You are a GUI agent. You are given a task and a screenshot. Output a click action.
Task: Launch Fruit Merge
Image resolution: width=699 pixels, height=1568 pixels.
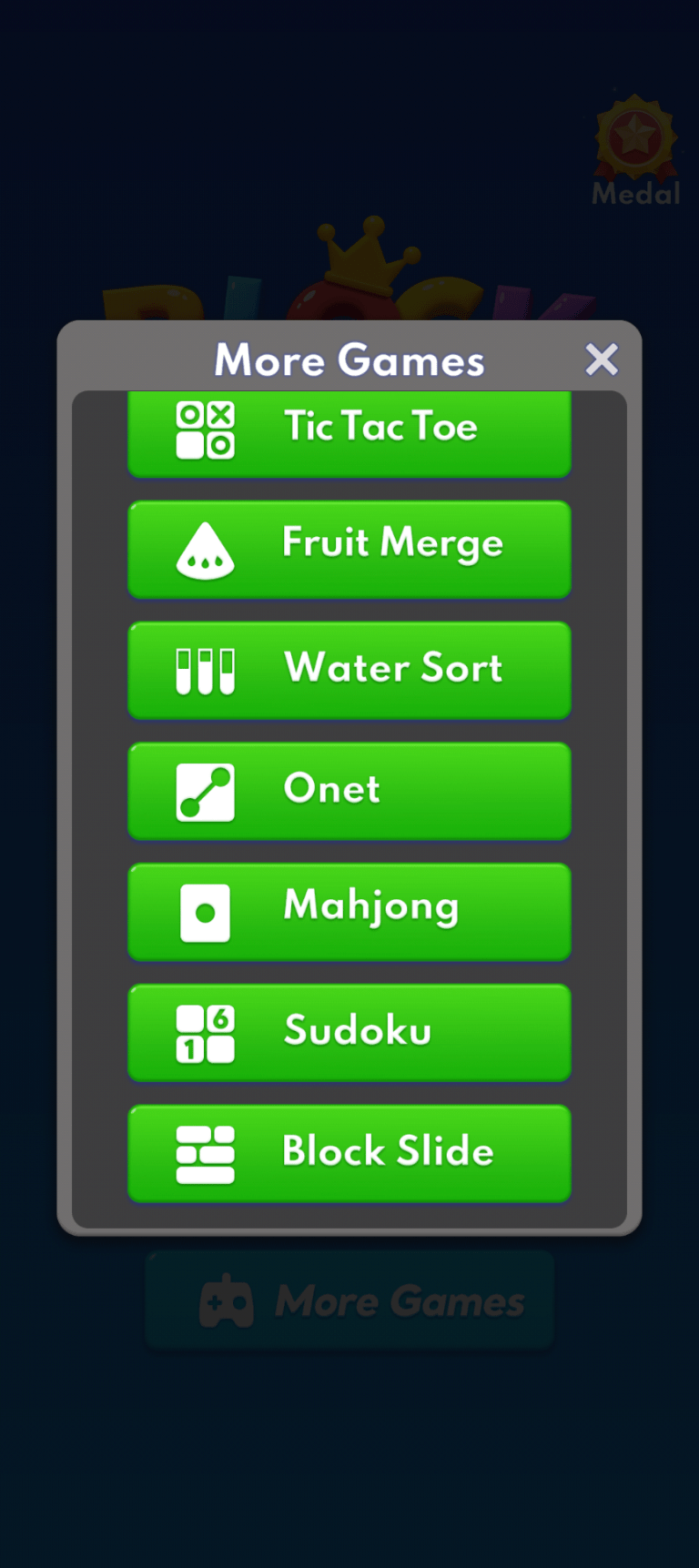[x=349, y=549]
